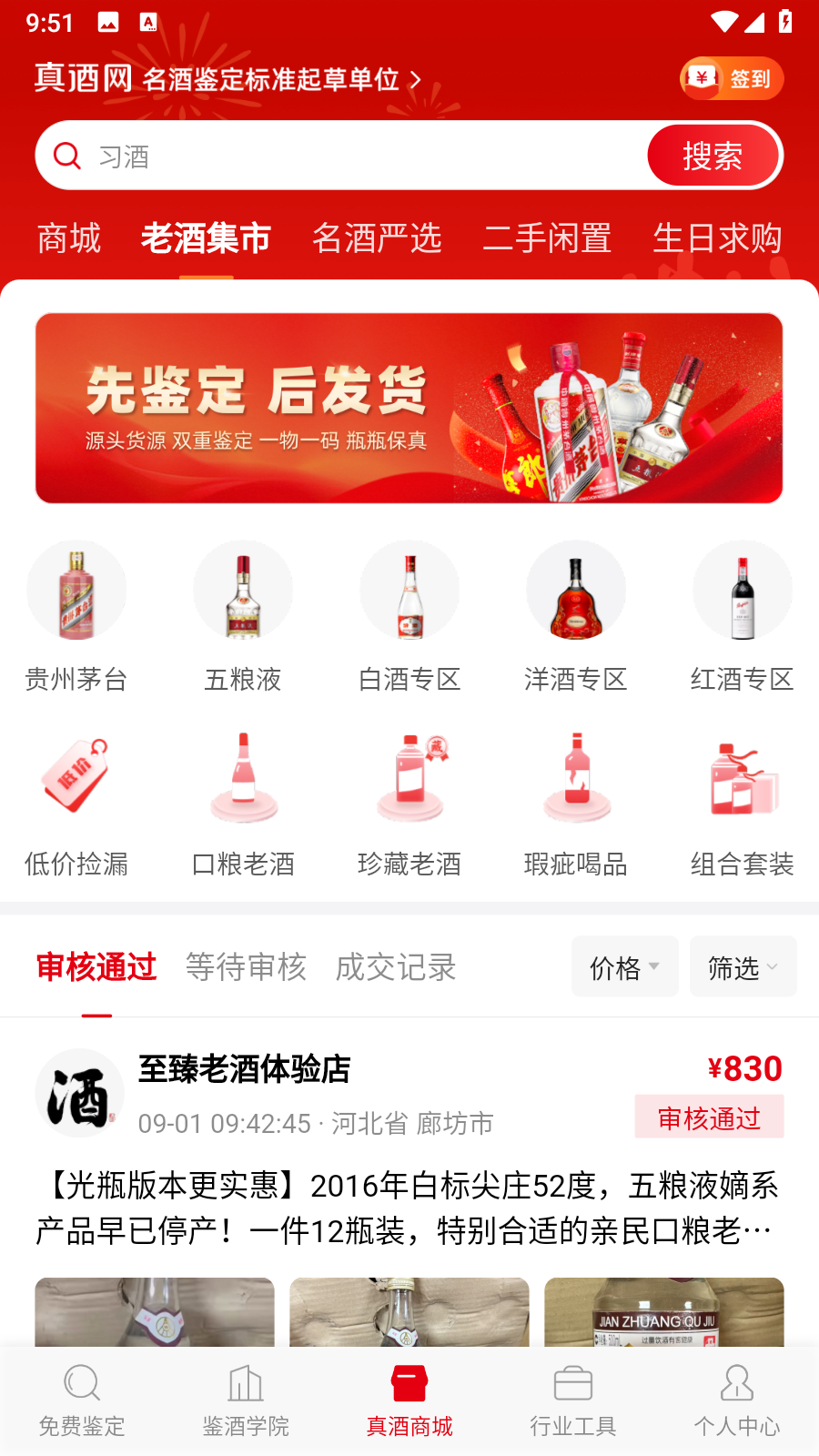
Task: Open the 二手闲置 tab
Action: [547, 238]
